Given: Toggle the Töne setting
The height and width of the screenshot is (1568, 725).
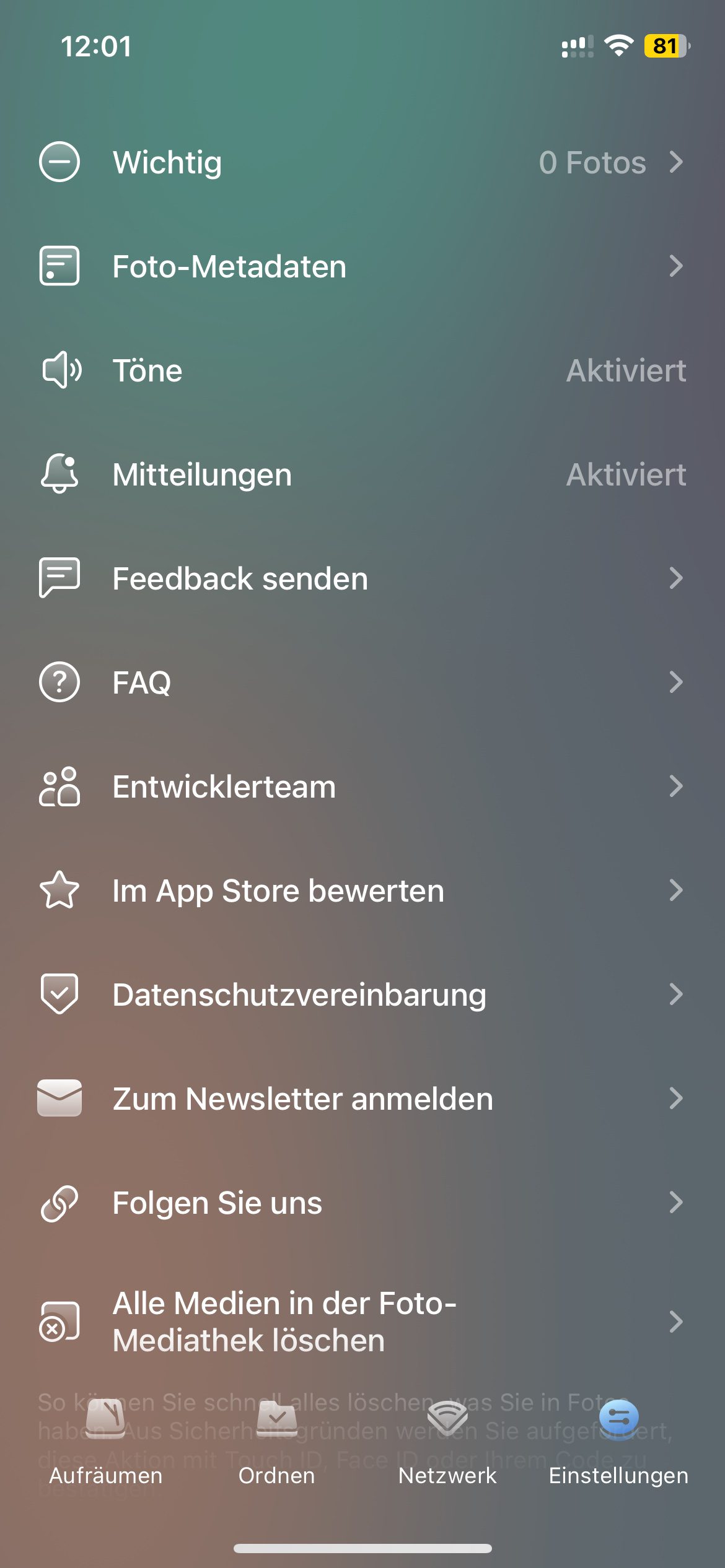Looking at the screenshot, I should click(x=362, y=371).
